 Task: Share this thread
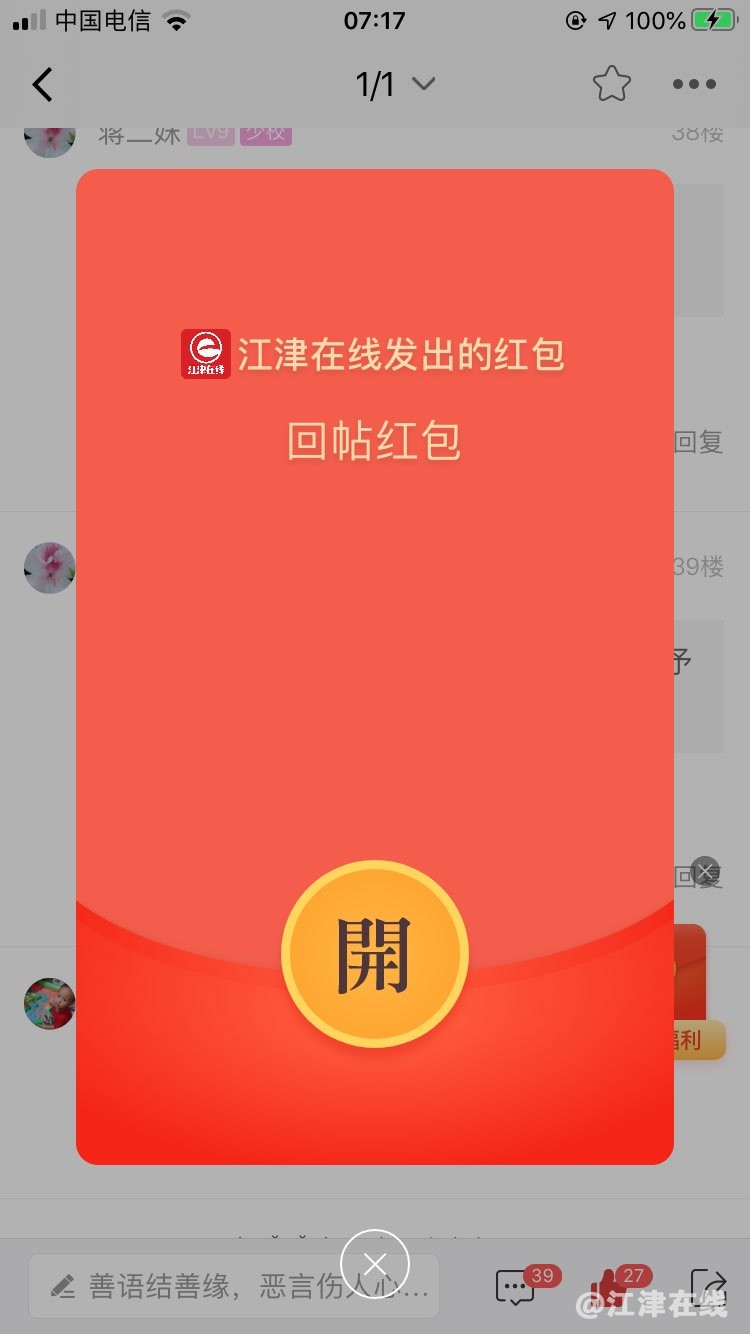click(x=708, y=1287)
